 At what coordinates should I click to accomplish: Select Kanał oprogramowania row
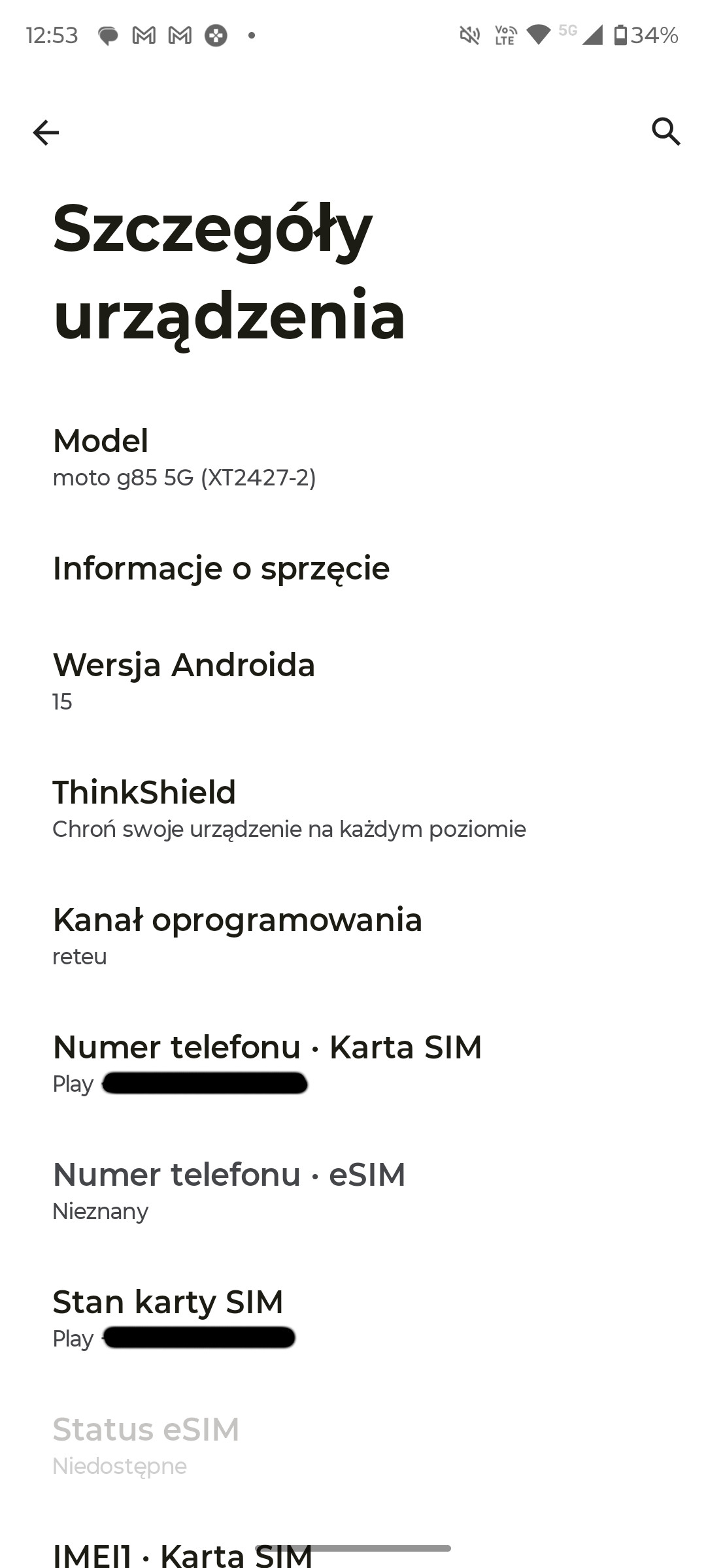(x=353, y=936)
